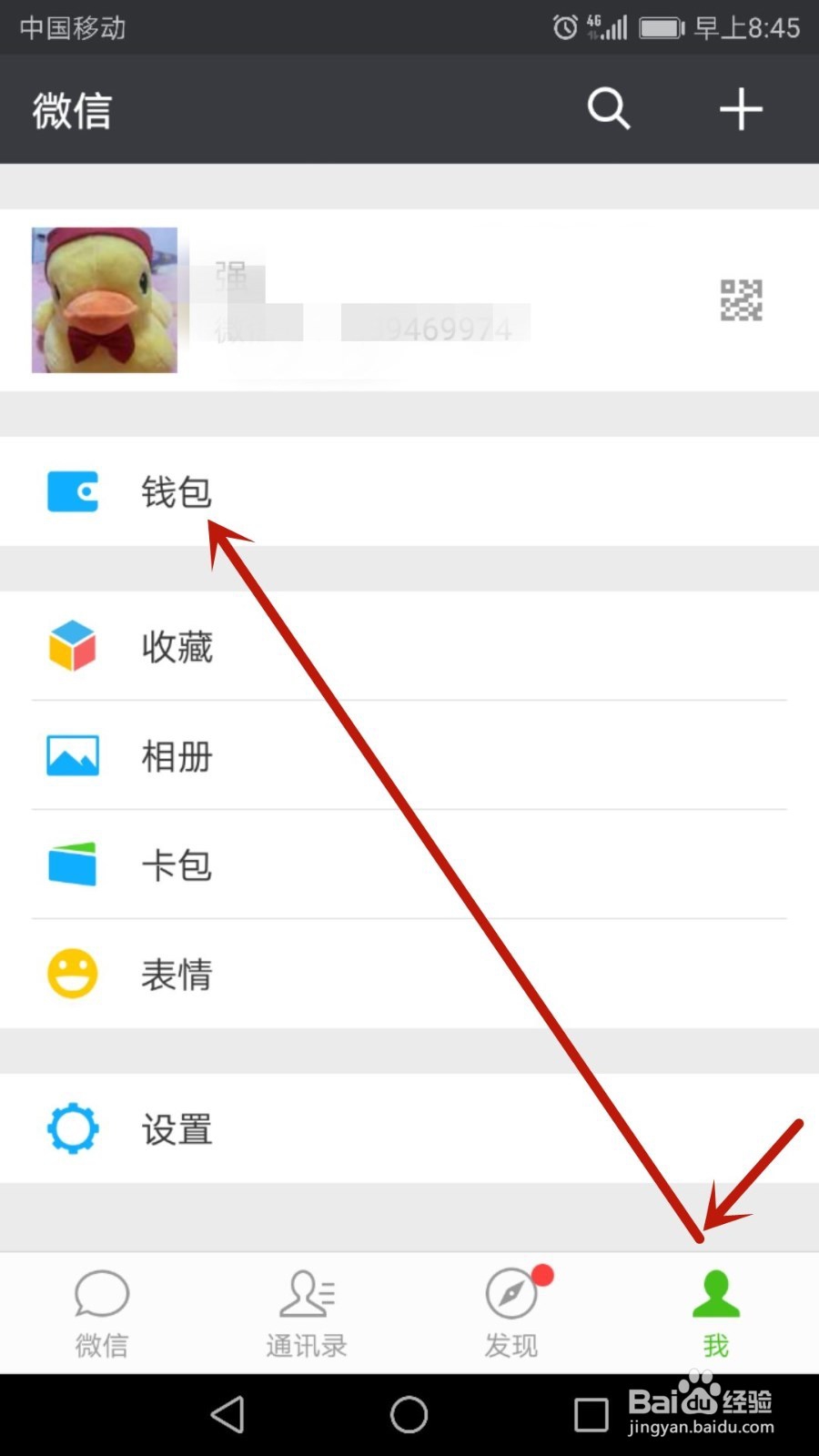This screenshot has width=819, height=1456.
Task: Open the search icon in the top bar
Action: 608,109
